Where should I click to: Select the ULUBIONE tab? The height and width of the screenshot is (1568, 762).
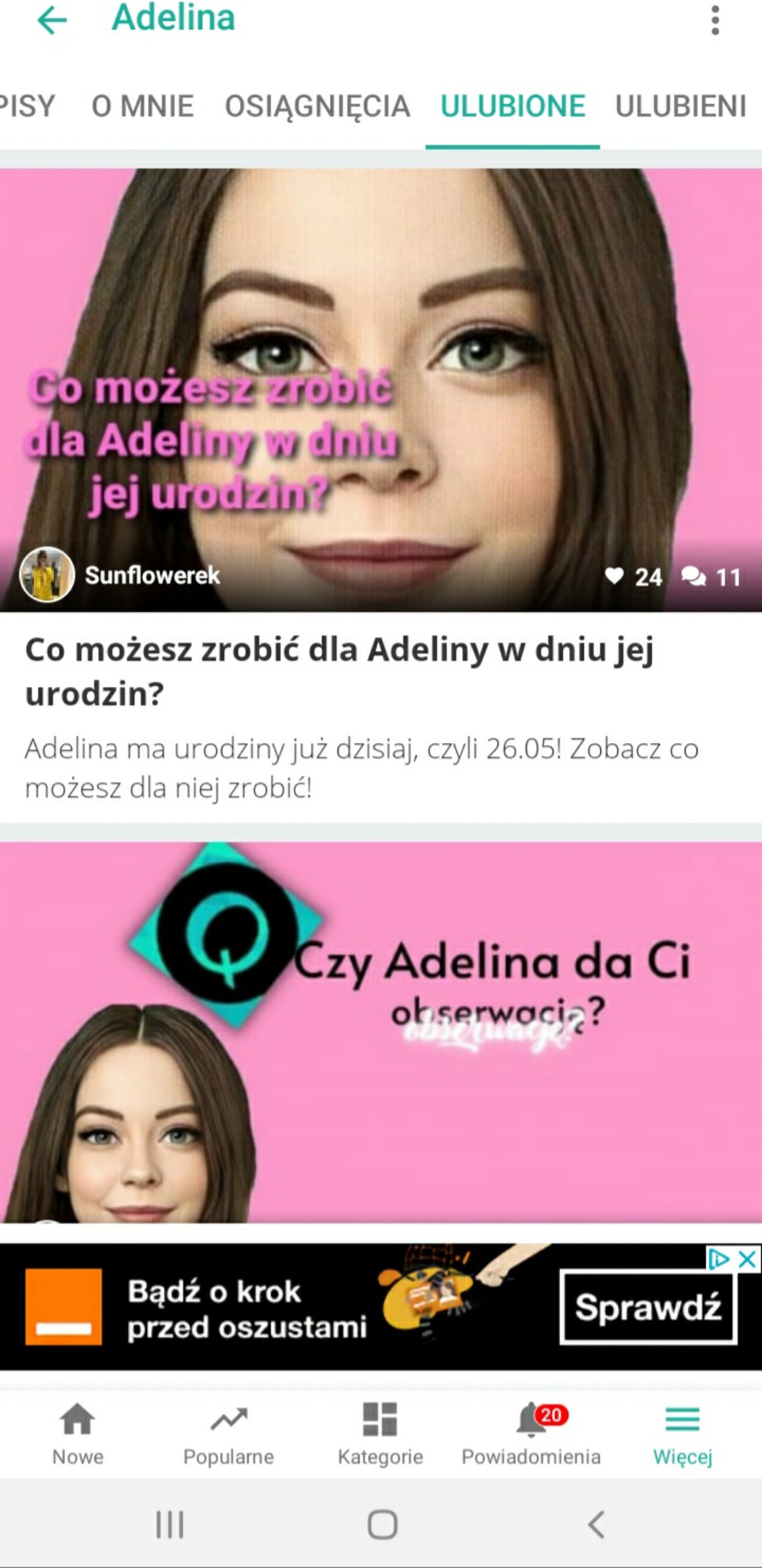tap(513, 106)
